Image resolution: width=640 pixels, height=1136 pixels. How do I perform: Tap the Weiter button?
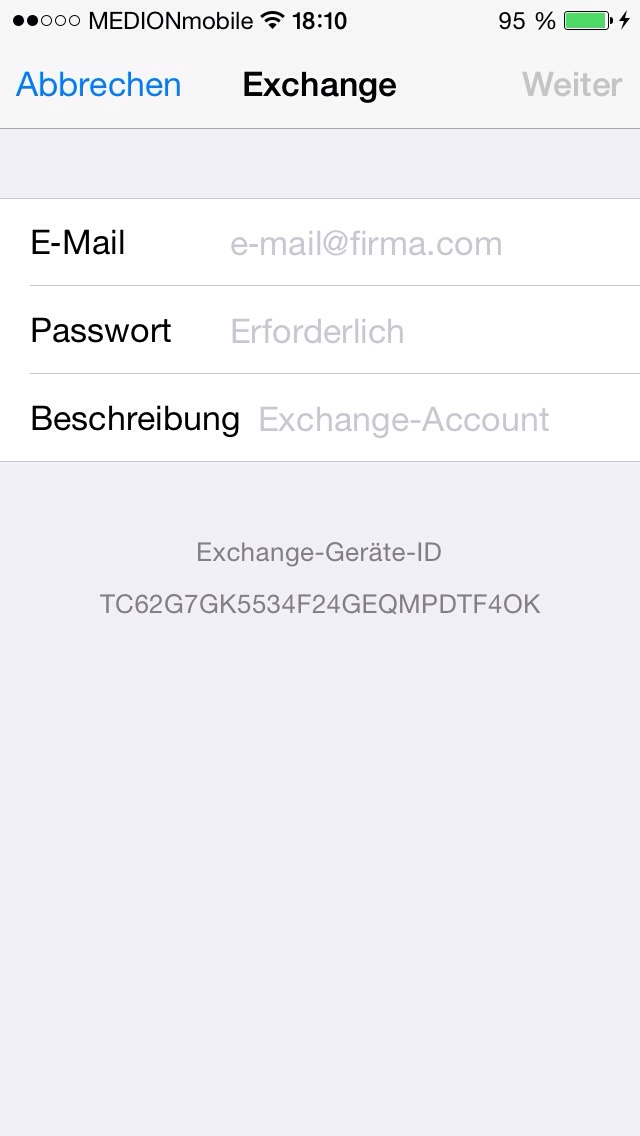point(571,85)
